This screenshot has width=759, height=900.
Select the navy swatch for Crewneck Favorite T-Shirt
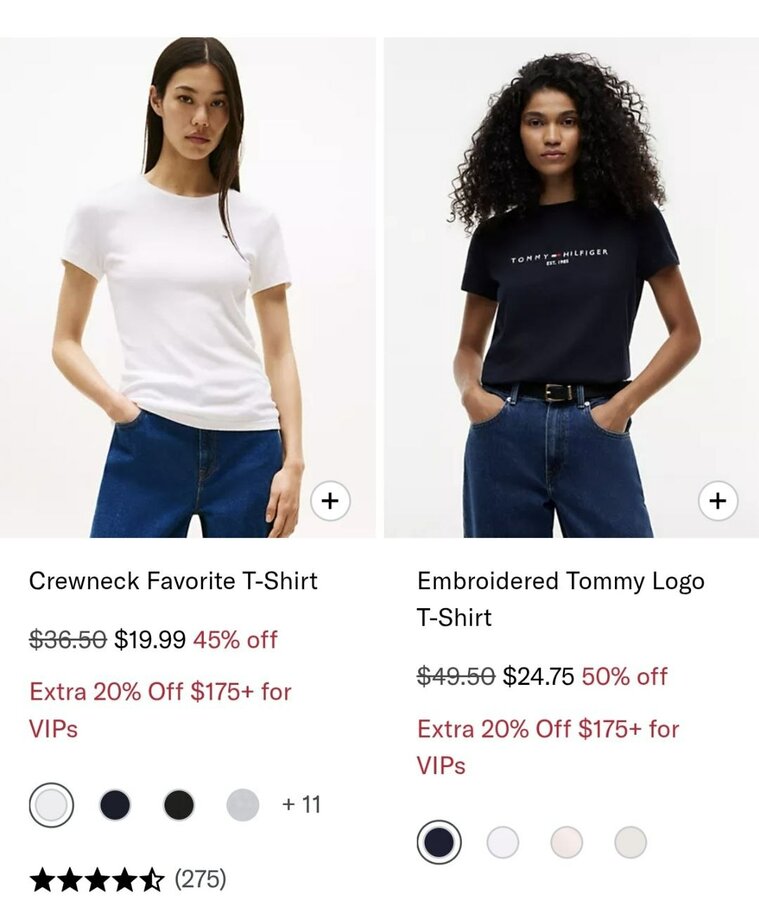click(115, 805)
